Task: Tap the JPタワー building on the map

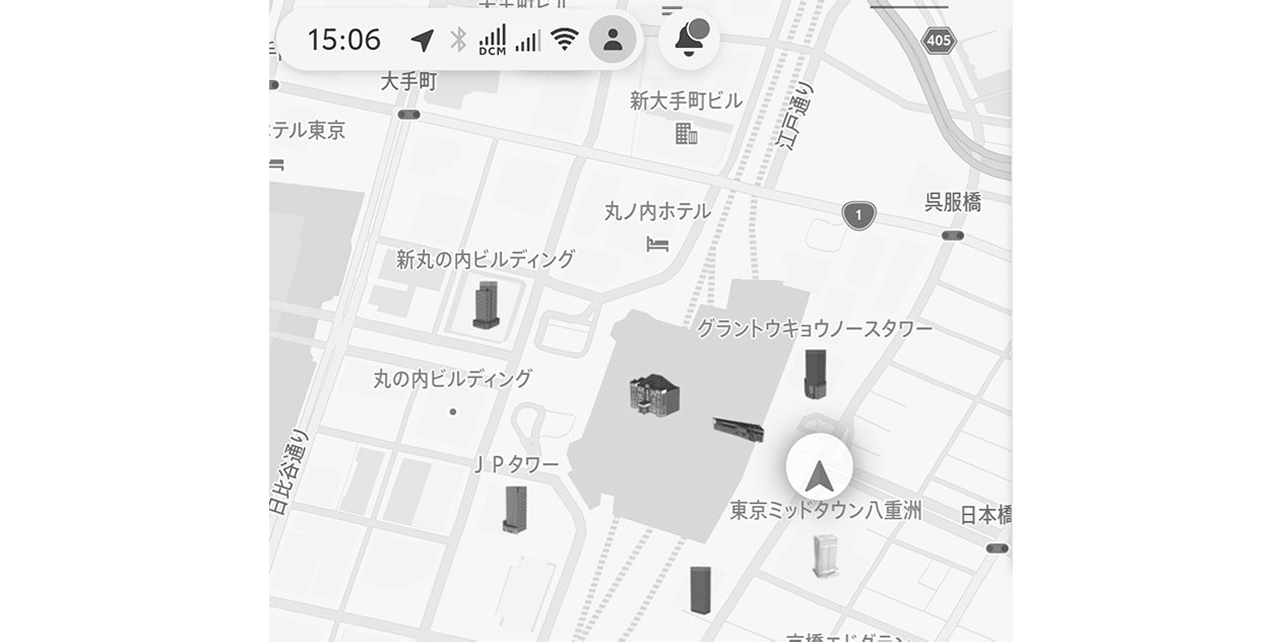Action: (516, 509)
